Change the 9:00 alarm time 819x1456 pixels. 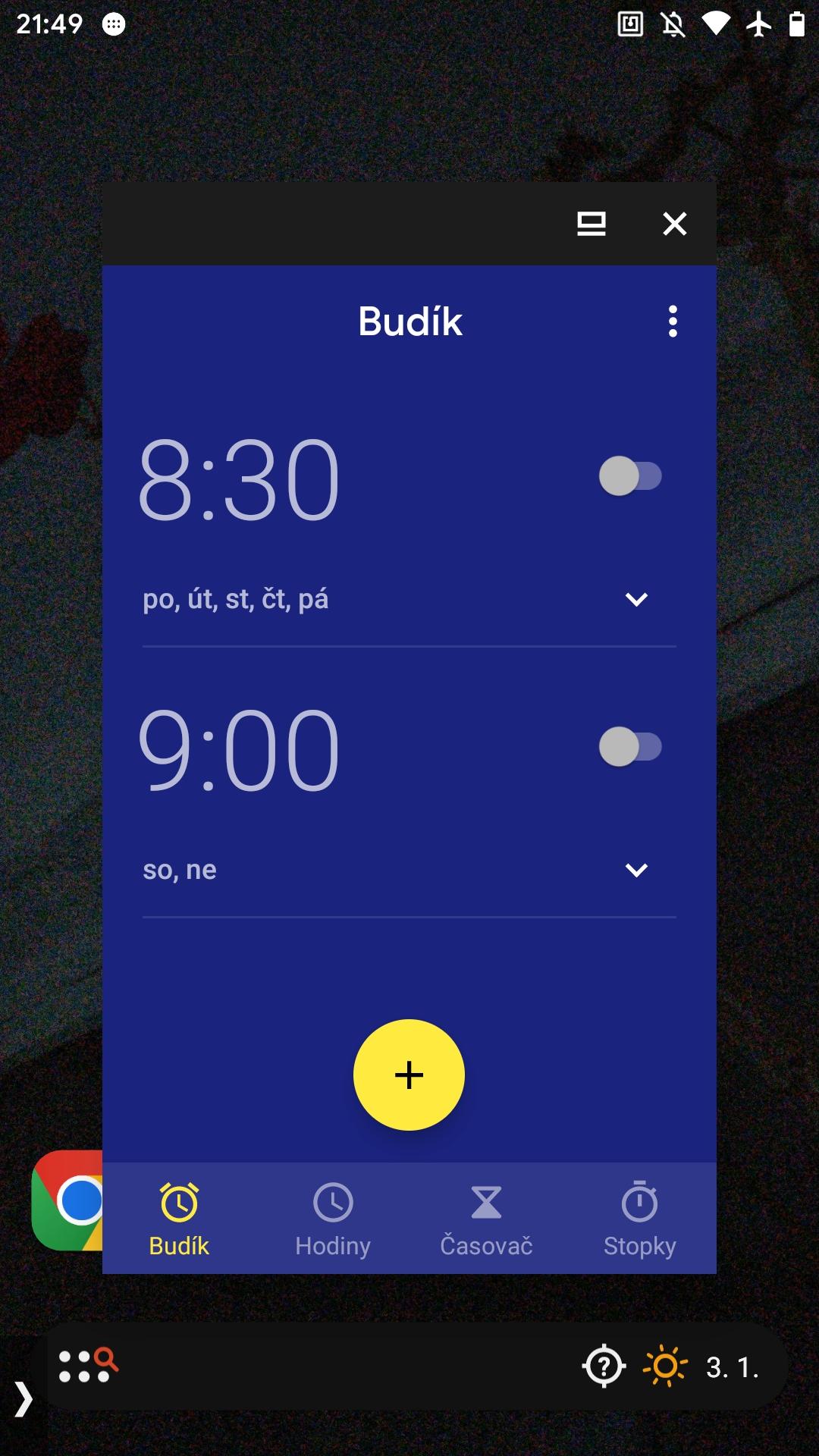(x=238, y=749)
